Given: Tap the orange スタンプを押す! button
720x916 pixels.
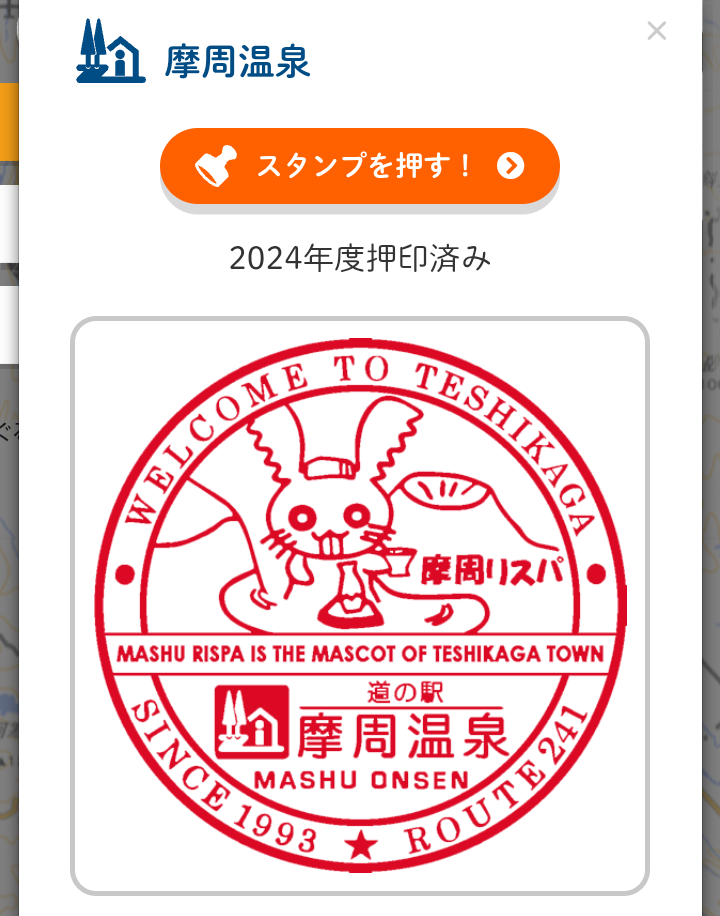Looking at the screenshot, I should coord(360,166).
